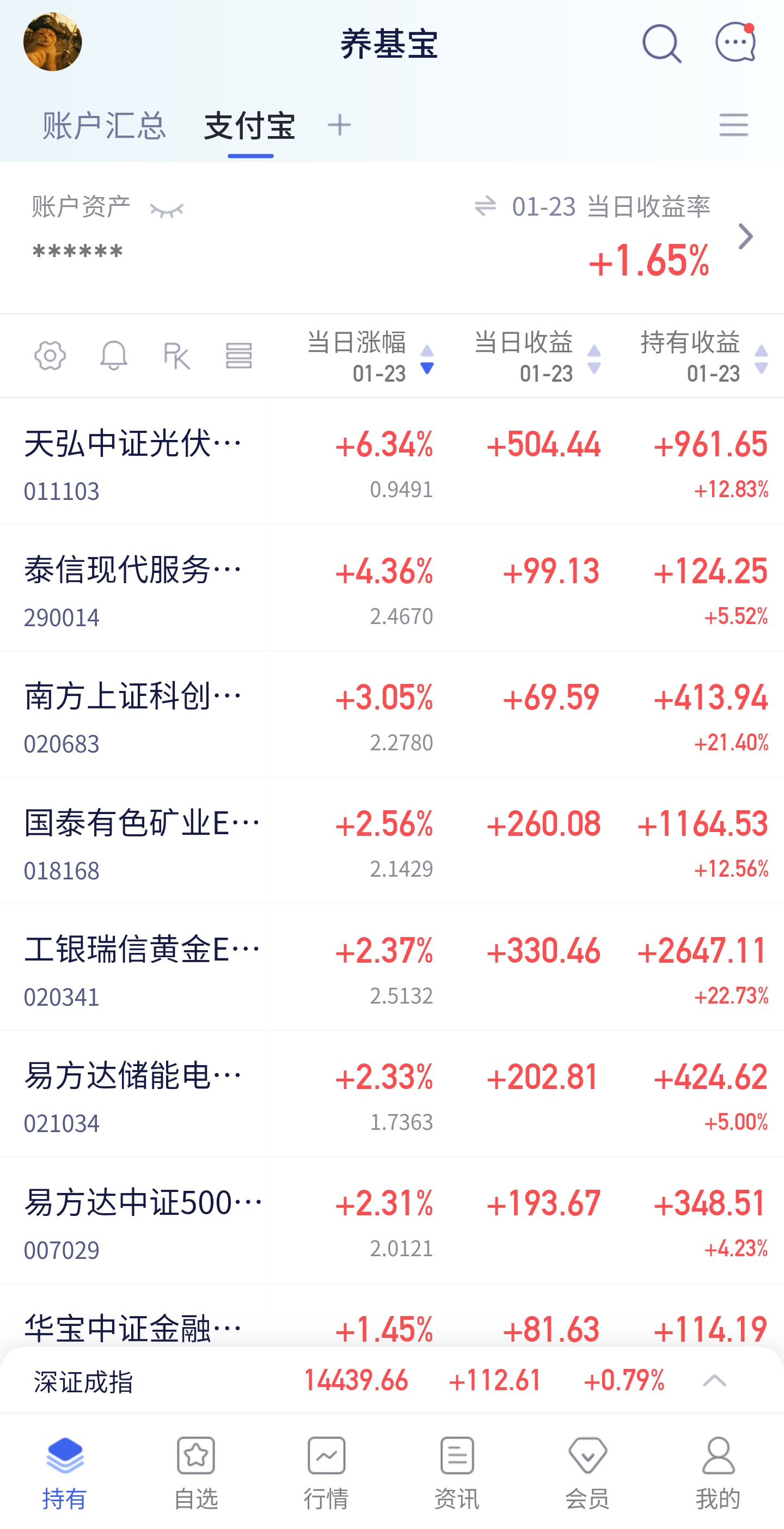784x1529 pixels.
Task: Sort by 持有收益 column
Action: [x=705, y=357]
